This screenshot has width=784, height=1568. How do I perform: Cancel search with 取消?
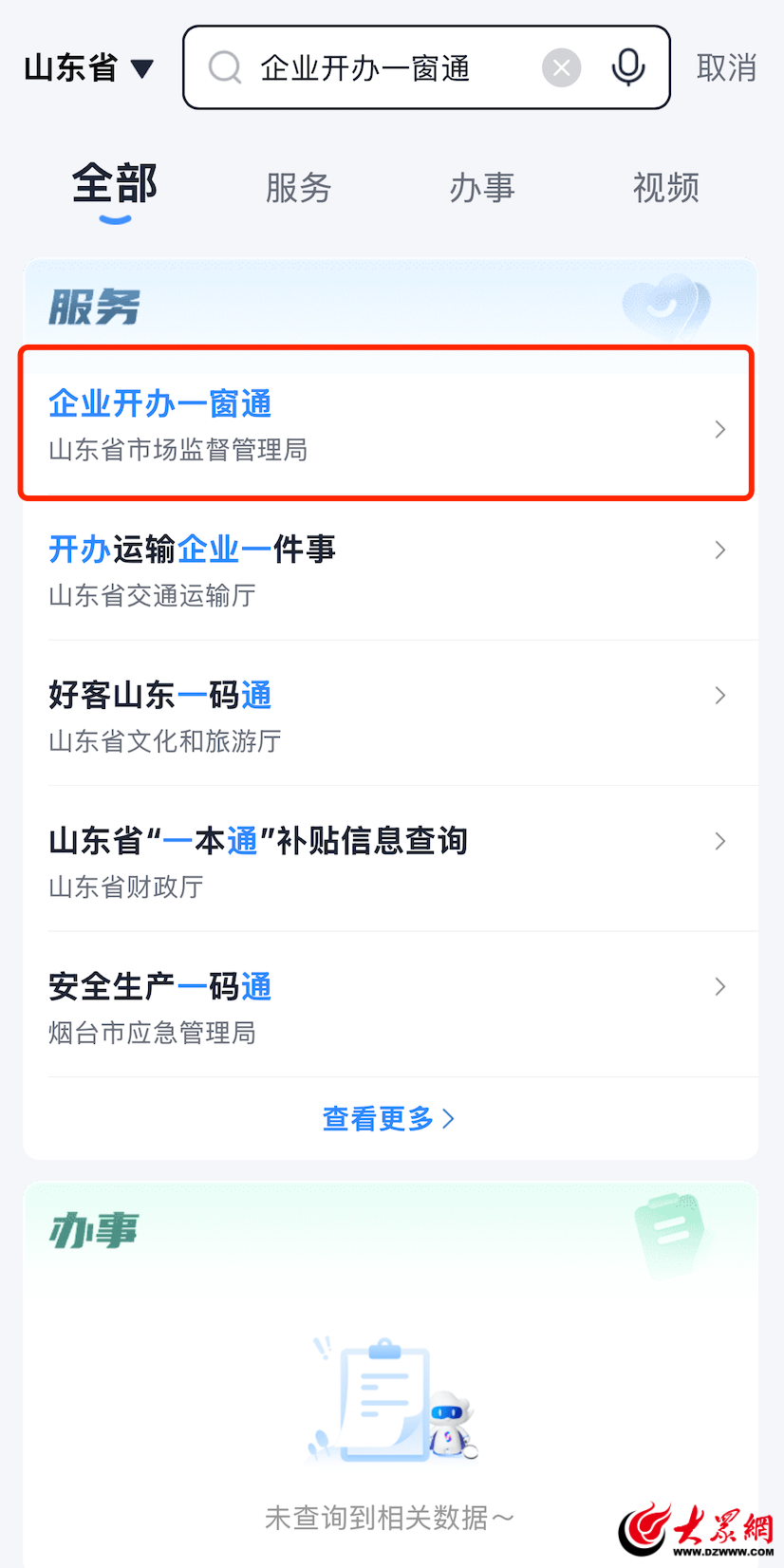(x=726, y=68)
